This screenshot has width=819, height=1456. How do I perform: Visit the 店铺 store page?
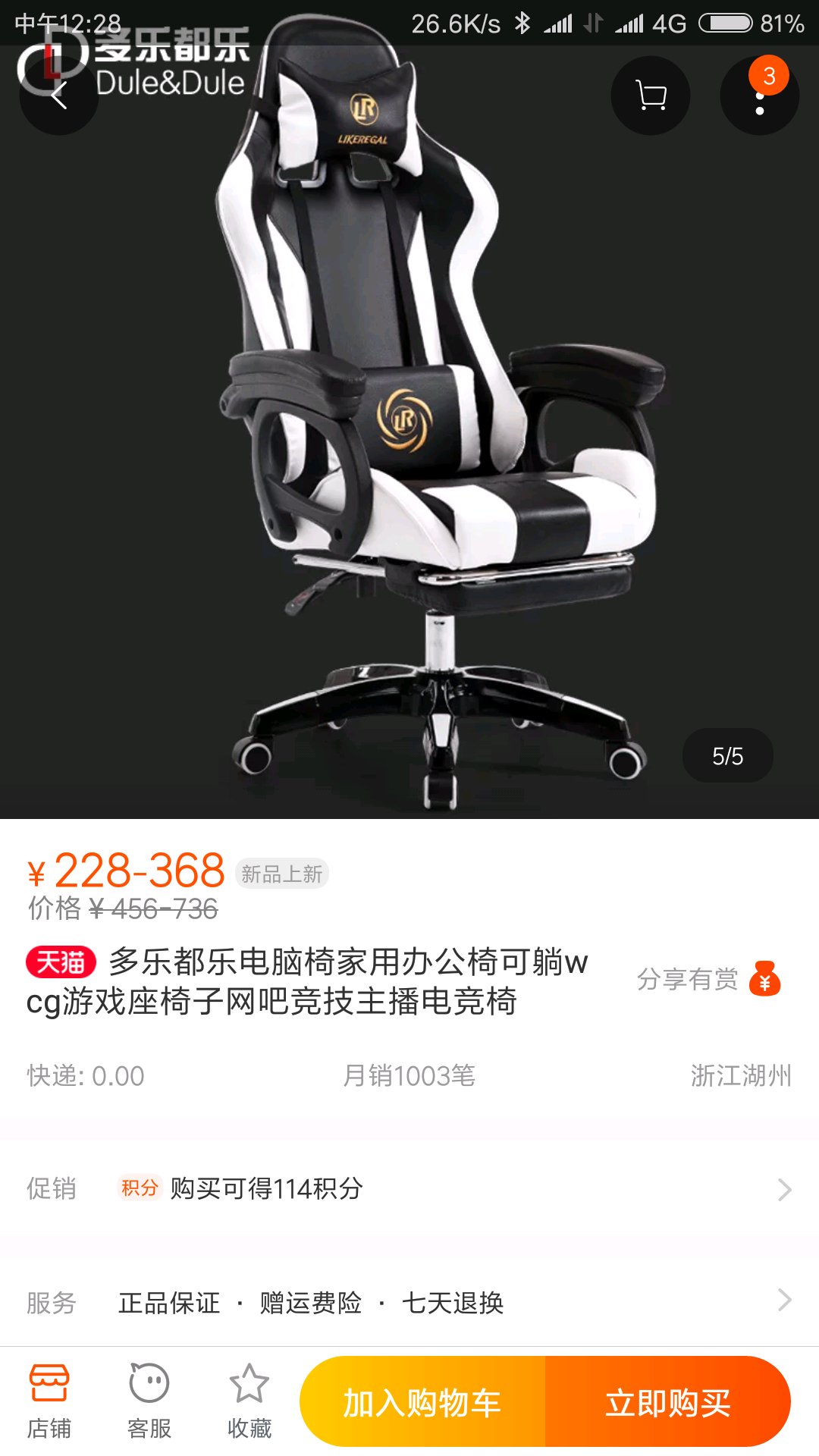tap(49, 1401)
